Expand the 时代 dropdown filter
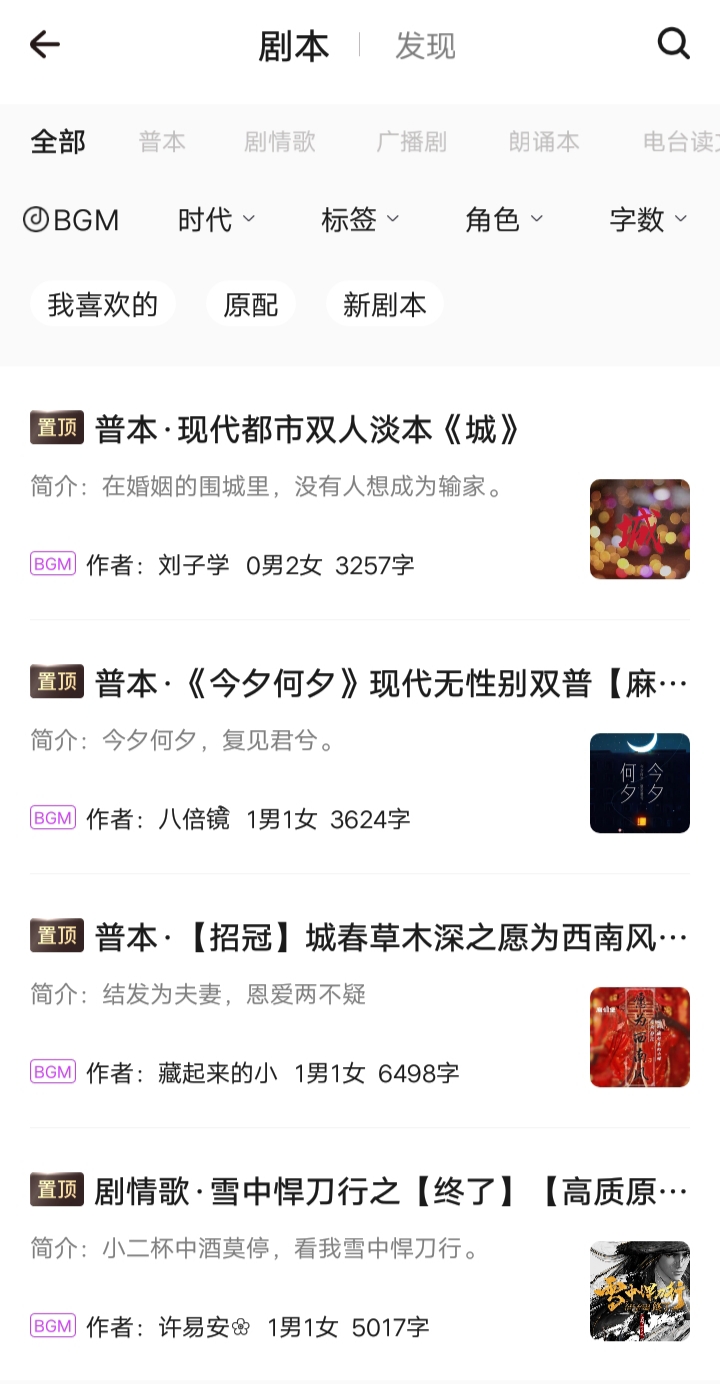720x1384 pixels. (217, 220)
